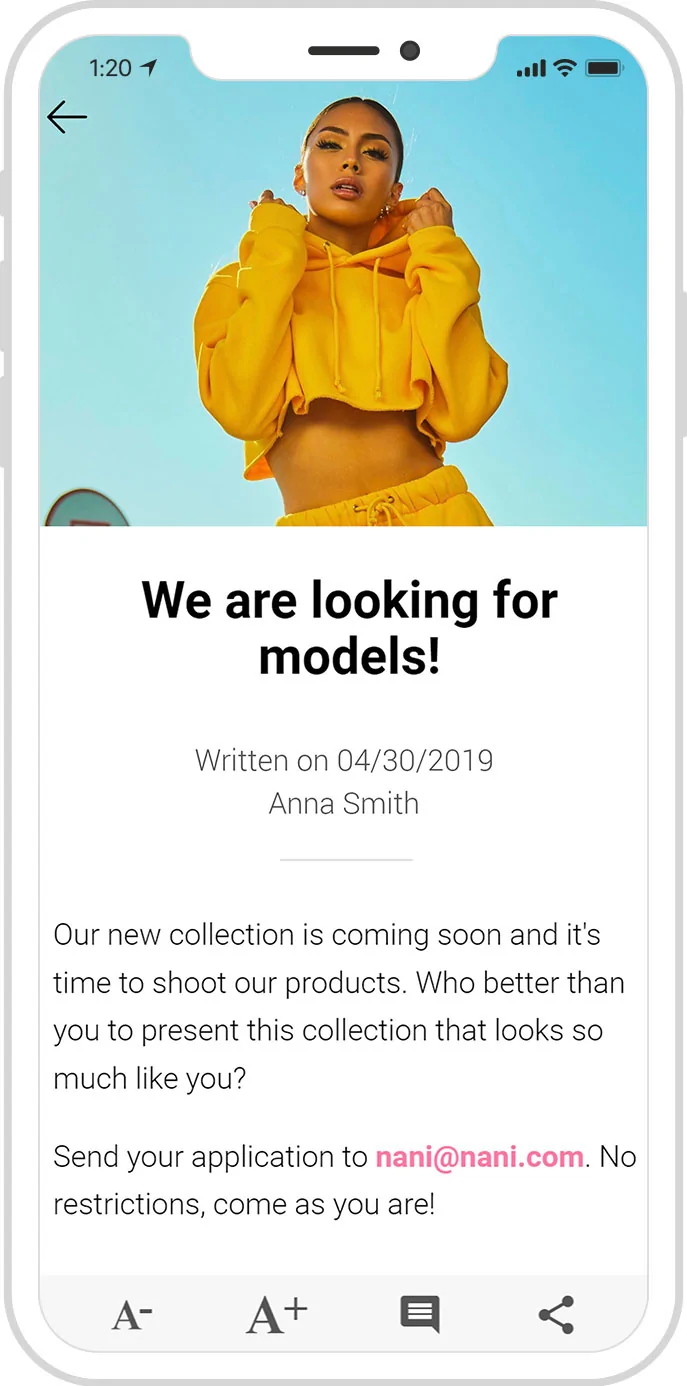Open the nani@nani.com email link
The width and height of the screenshot is (687, 1386).
click(x=479, y=1157)
